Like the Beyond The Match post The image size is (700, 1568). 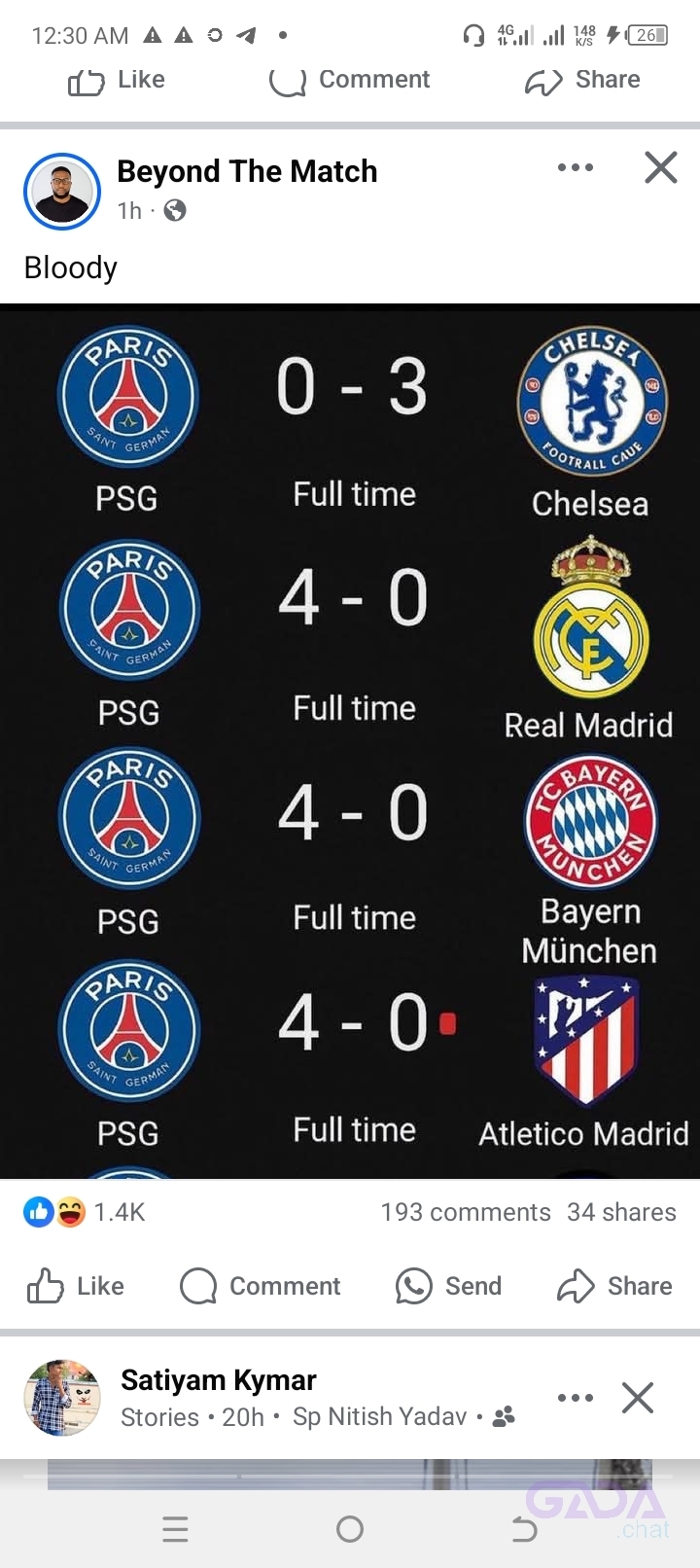click(x=76, y=1286)
